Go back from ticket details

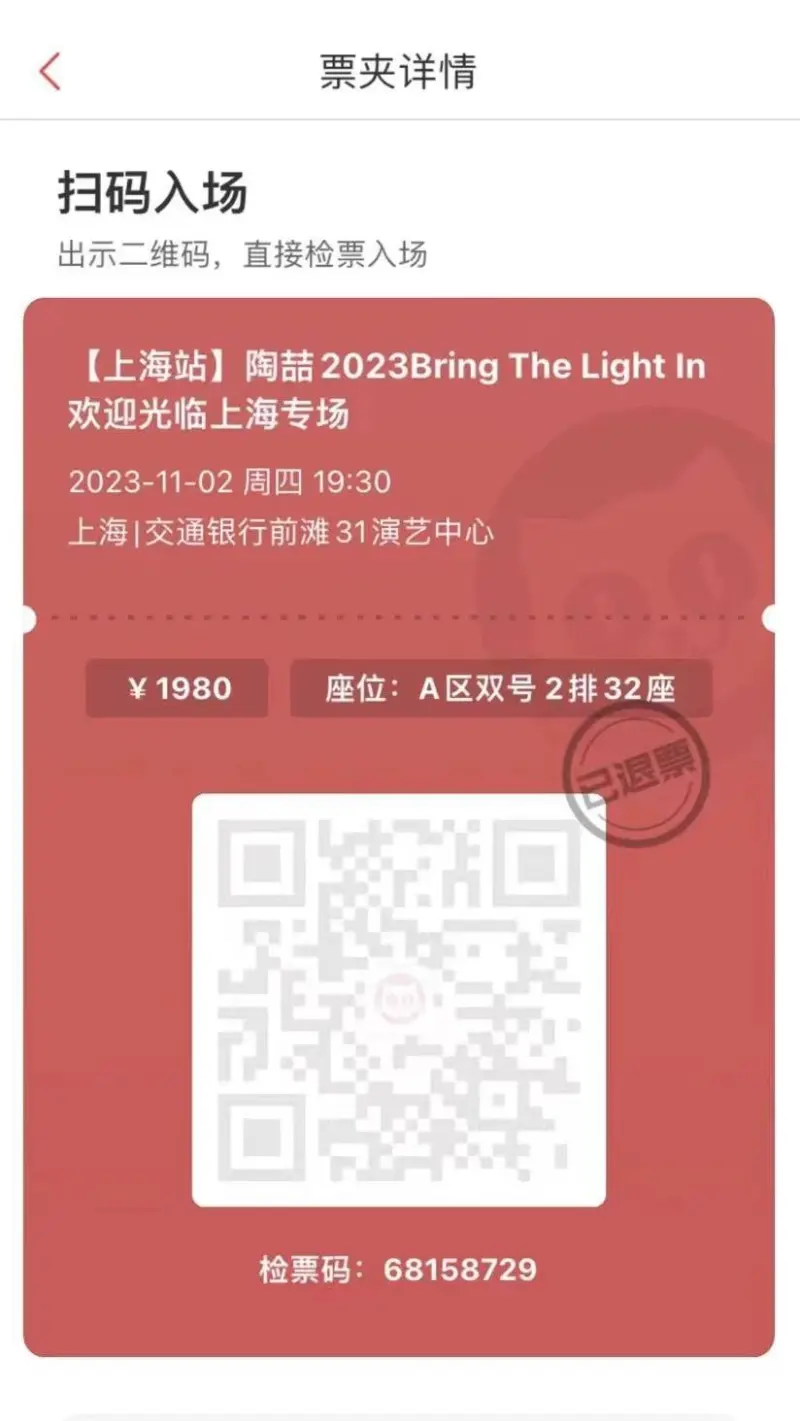tap(50, 72)
